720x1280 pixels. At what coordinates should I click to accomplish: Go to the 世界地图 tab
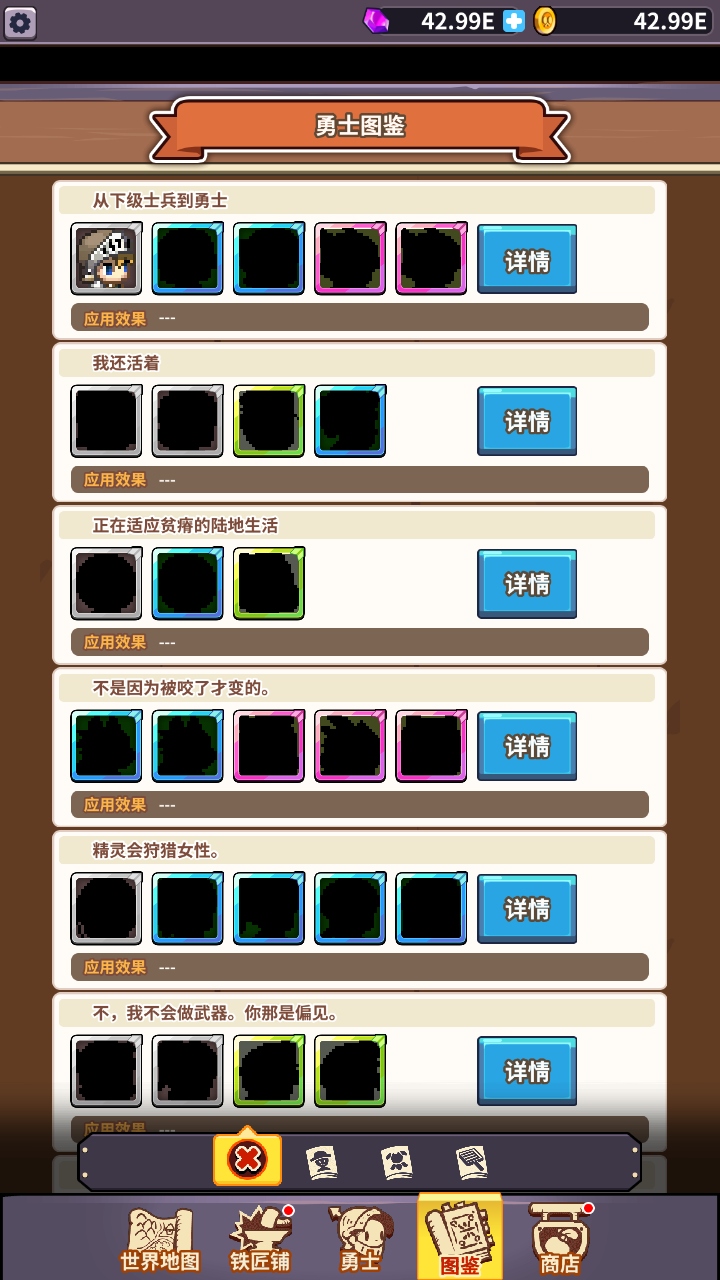160,1240
